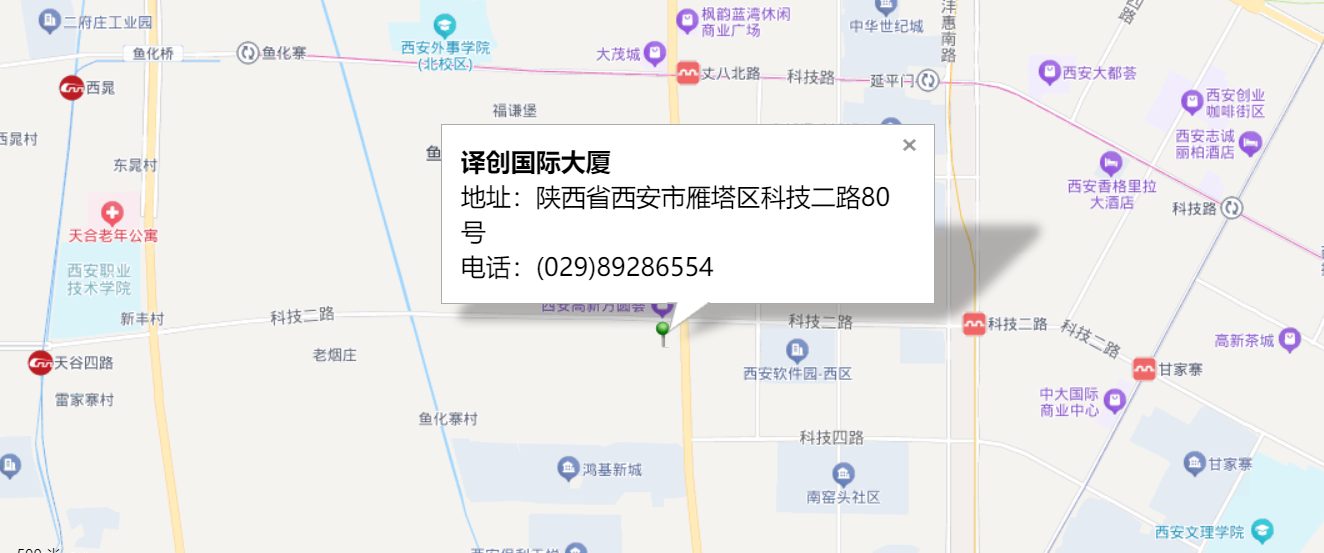The image size is (1324, 553).
Task: Select the 鸿基新城 residential marker
Action: point(568,469)
